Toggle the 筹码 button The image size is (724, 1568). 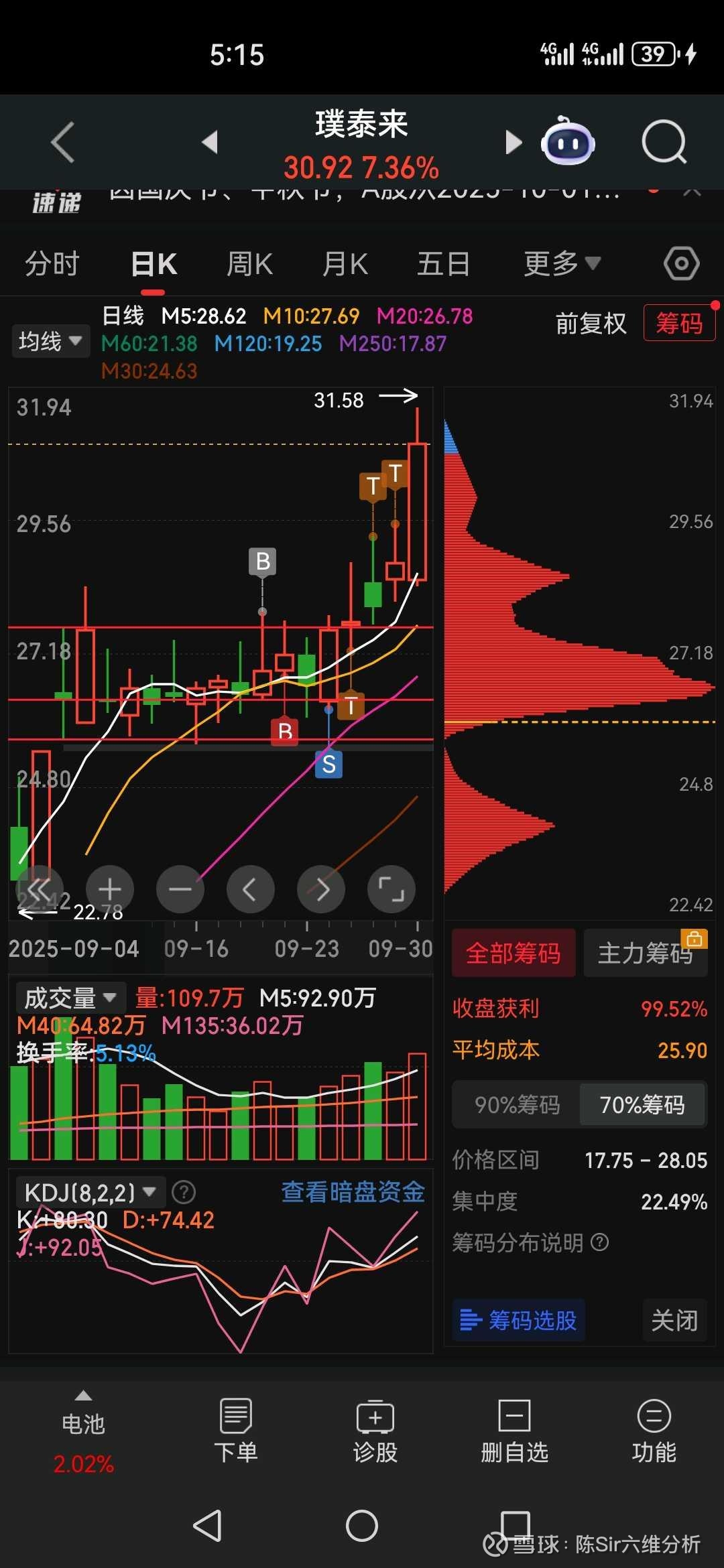point(678,324)
